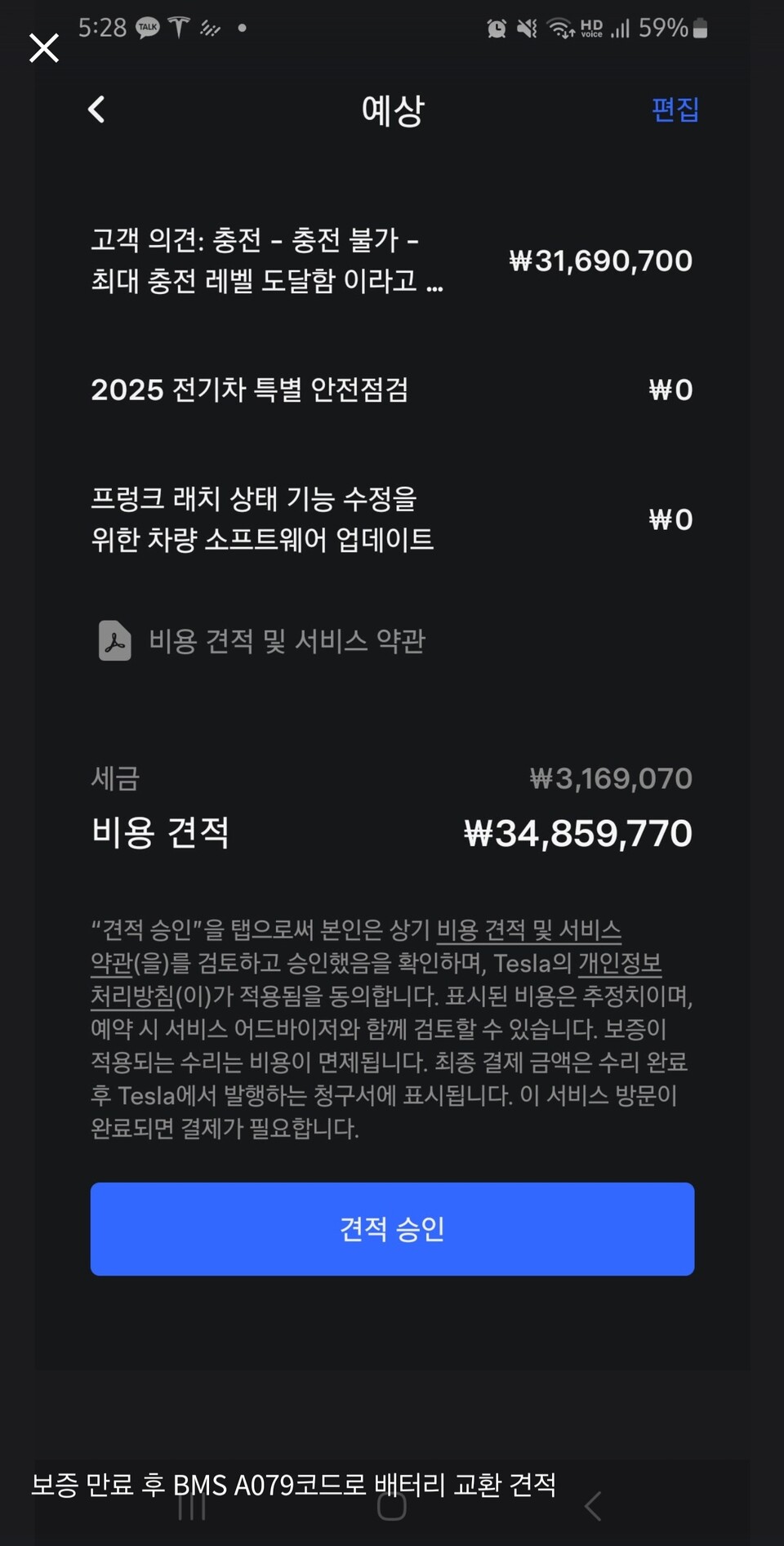Tap the Wi-Fi status icon
The width and height of the screenshot is (784, 1546).
pyautogui.click(x=560, y=27)
